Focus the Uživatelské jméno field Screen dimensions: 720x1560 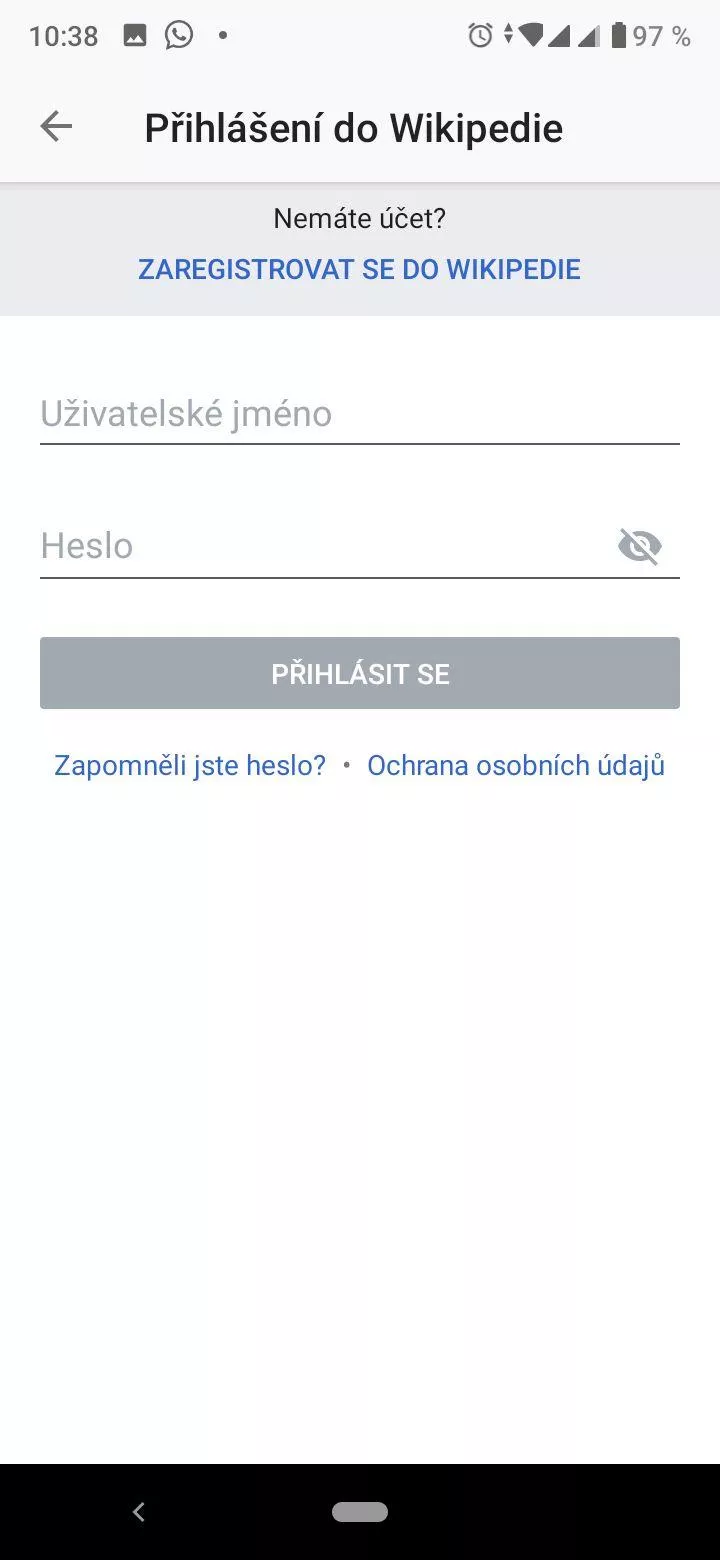[360, 414]
